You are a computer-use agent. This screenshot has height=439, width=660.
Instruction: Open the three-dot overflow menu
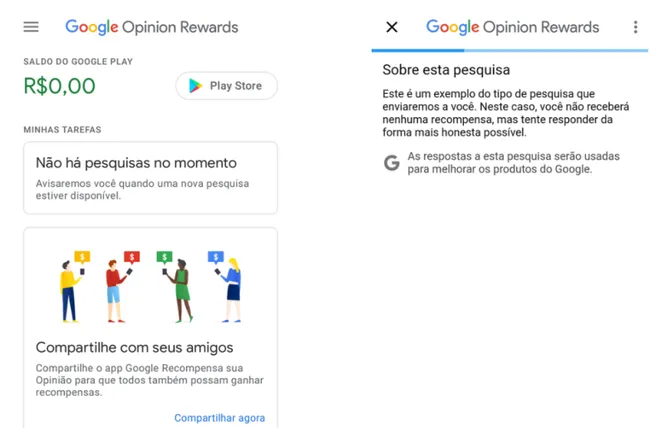click(635, 27)
